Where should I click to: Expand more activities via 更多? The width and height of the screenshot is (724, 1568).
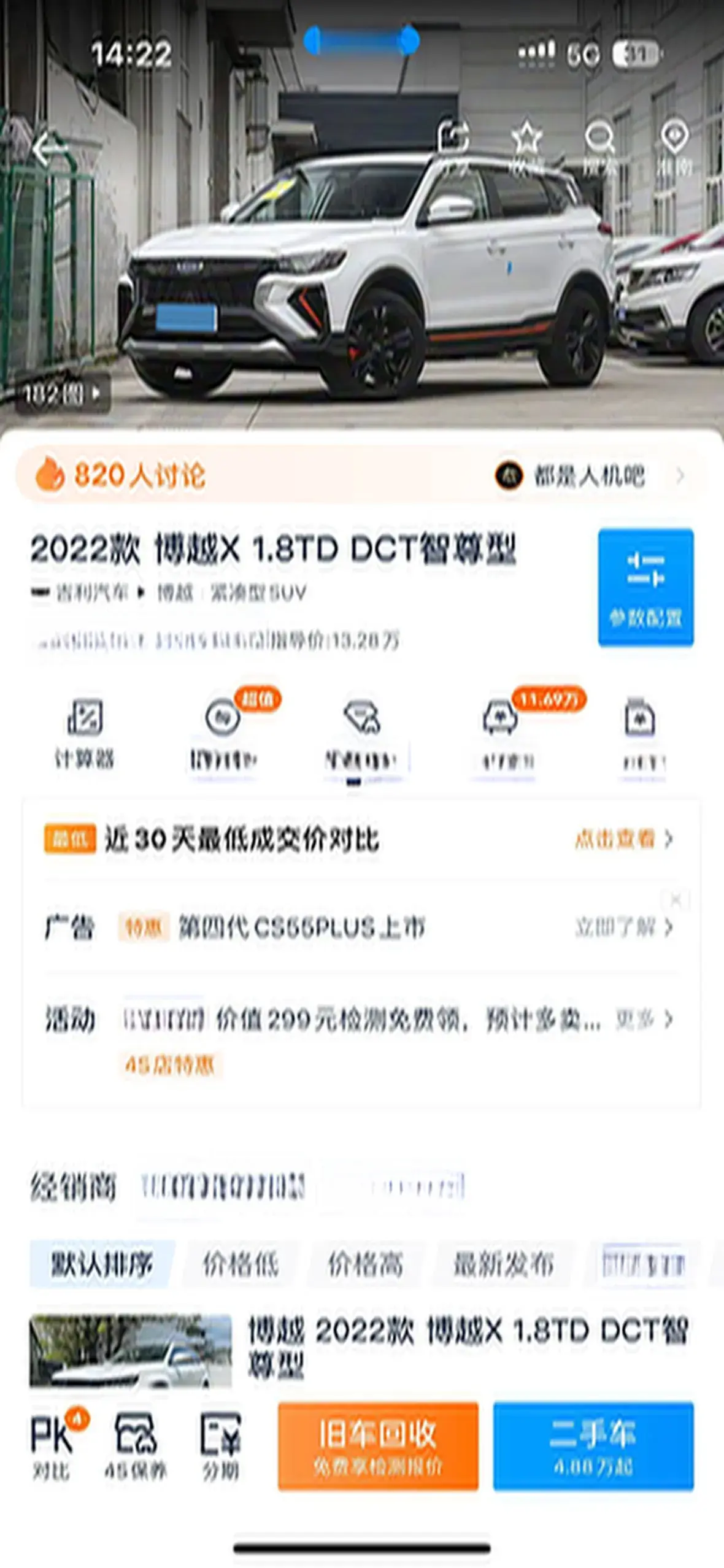(x=643, y=1019)
